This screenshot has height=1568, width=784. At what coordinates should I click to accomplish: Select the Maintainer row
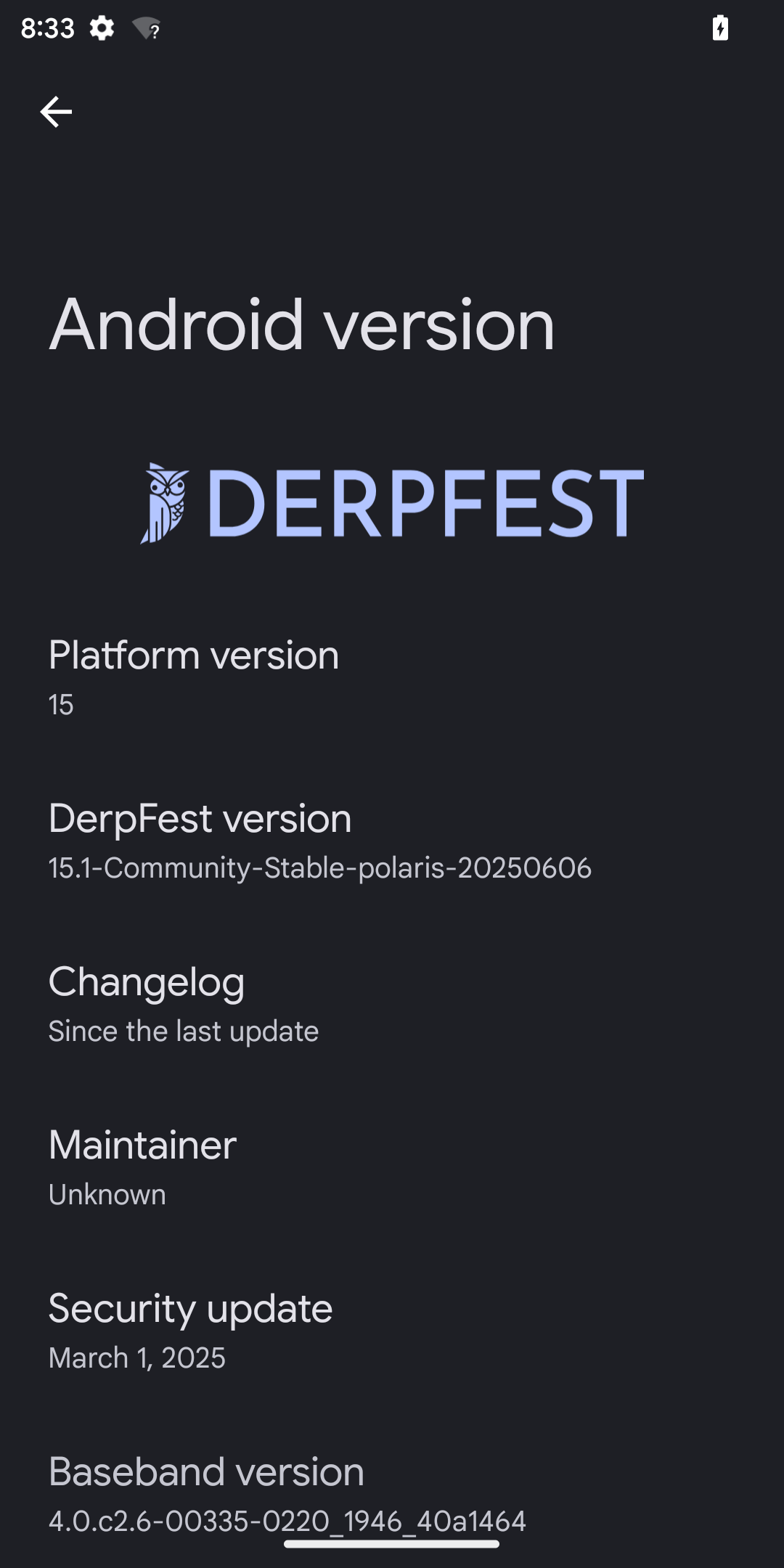click(x=392, y=1168)
